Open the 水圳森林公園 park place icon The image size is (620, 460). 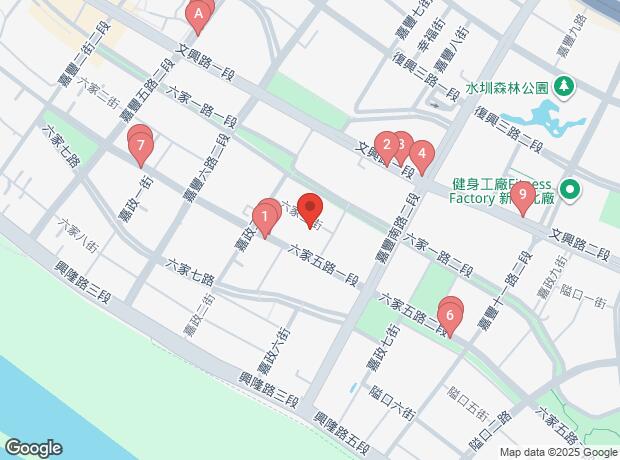(564, 87)
